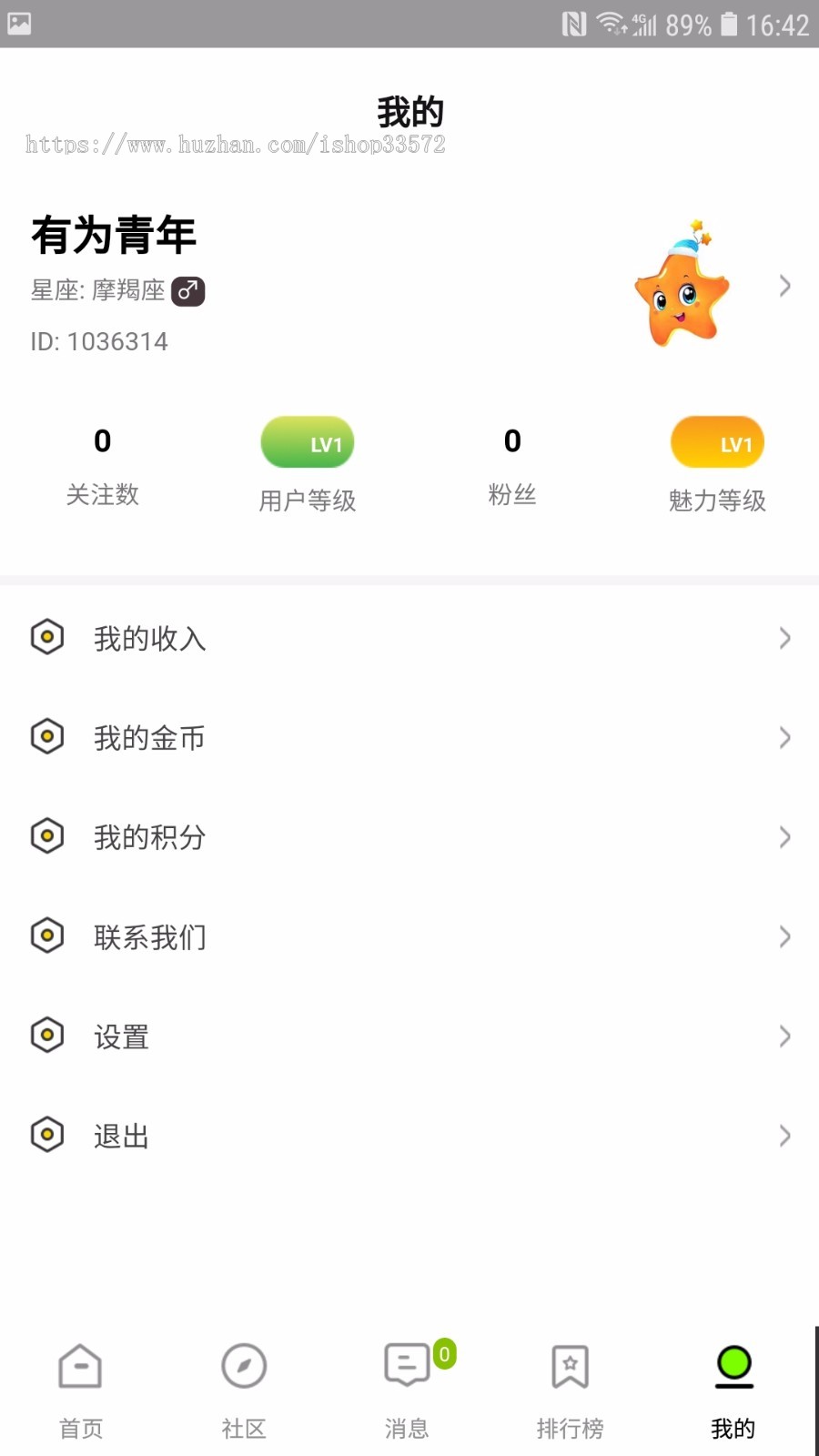
Task: Open 消息 messages chat bubble icon
Action: click(x=406, y=1365)
